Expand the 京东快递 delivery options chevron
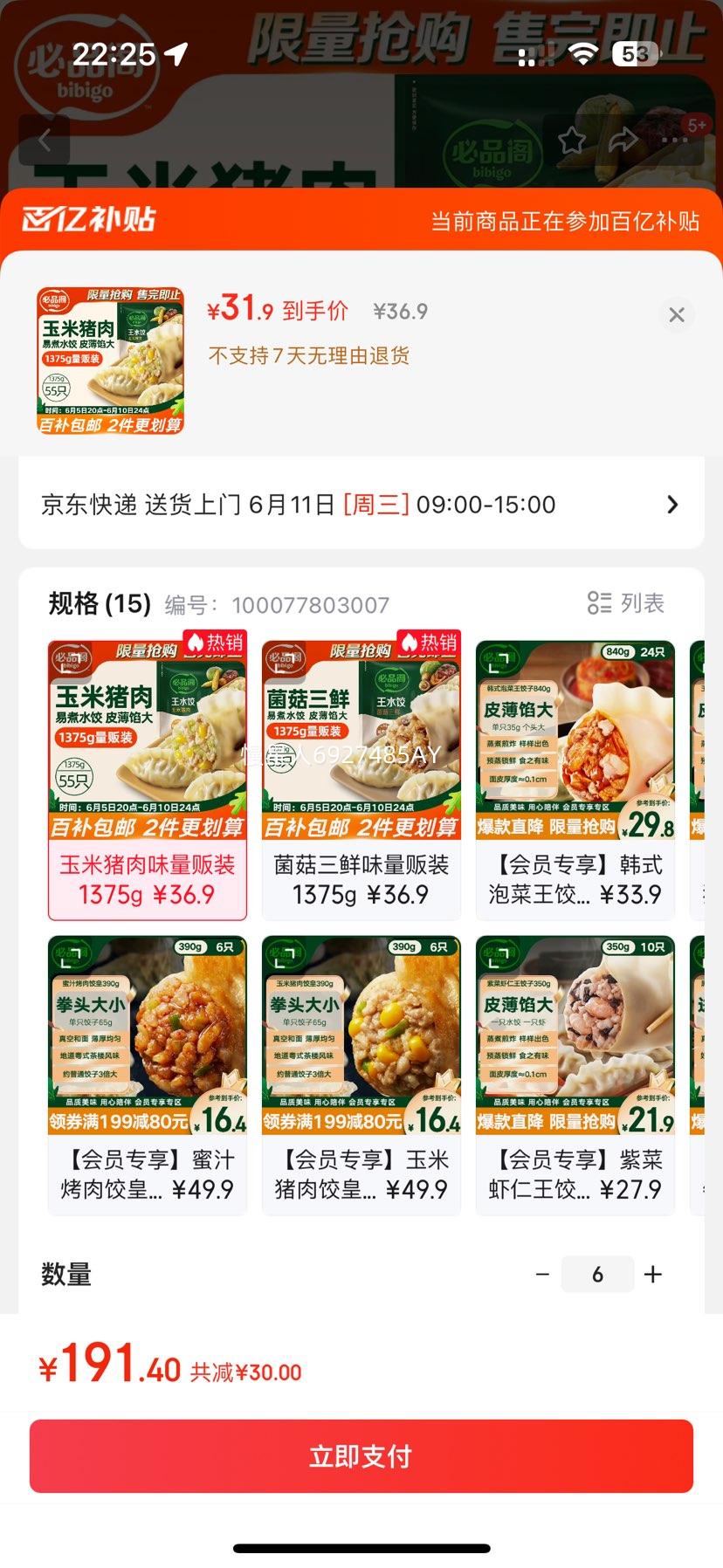Image resolution: width=723 pixels, height=1568 pixels. point(671,504)
